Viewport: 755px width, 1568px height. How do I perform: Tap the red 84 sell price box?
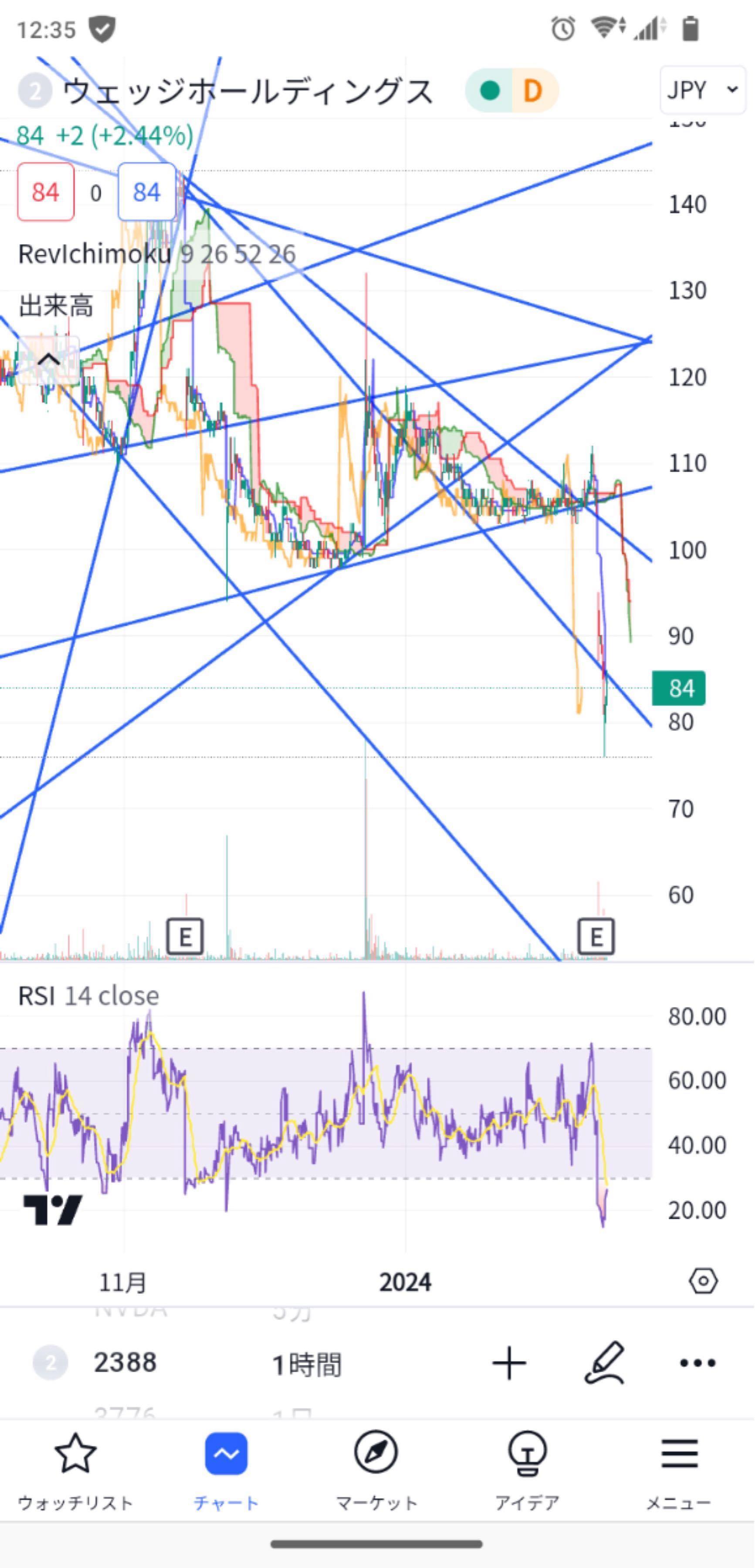46,193
